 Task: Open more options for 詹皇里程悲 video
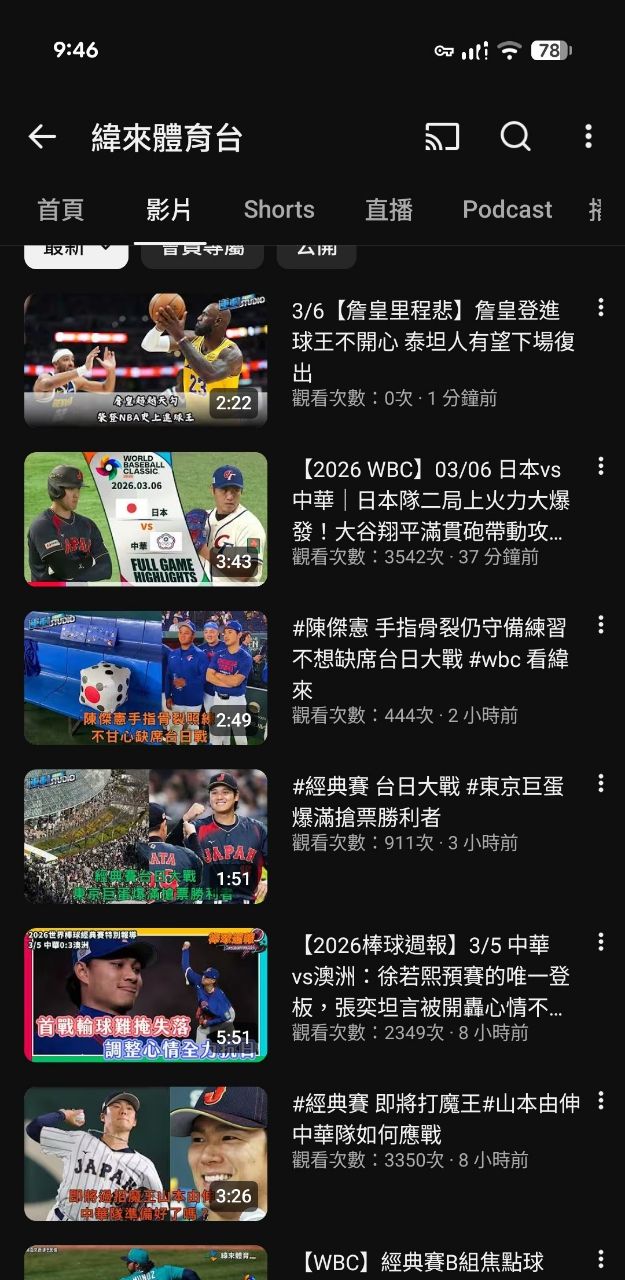[601, 308]
